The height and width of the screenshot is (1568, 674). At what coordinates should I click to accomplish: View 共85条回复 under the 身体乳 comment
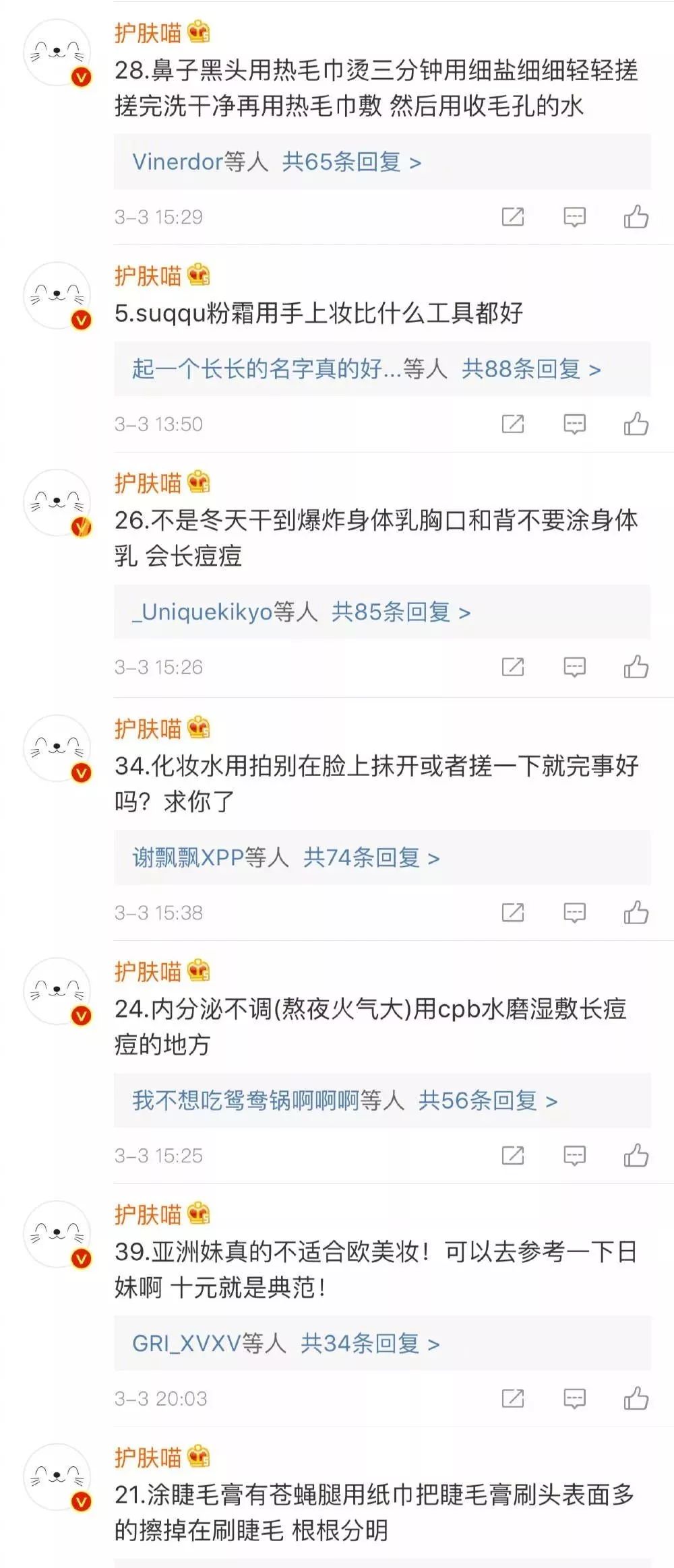point(400,612)
